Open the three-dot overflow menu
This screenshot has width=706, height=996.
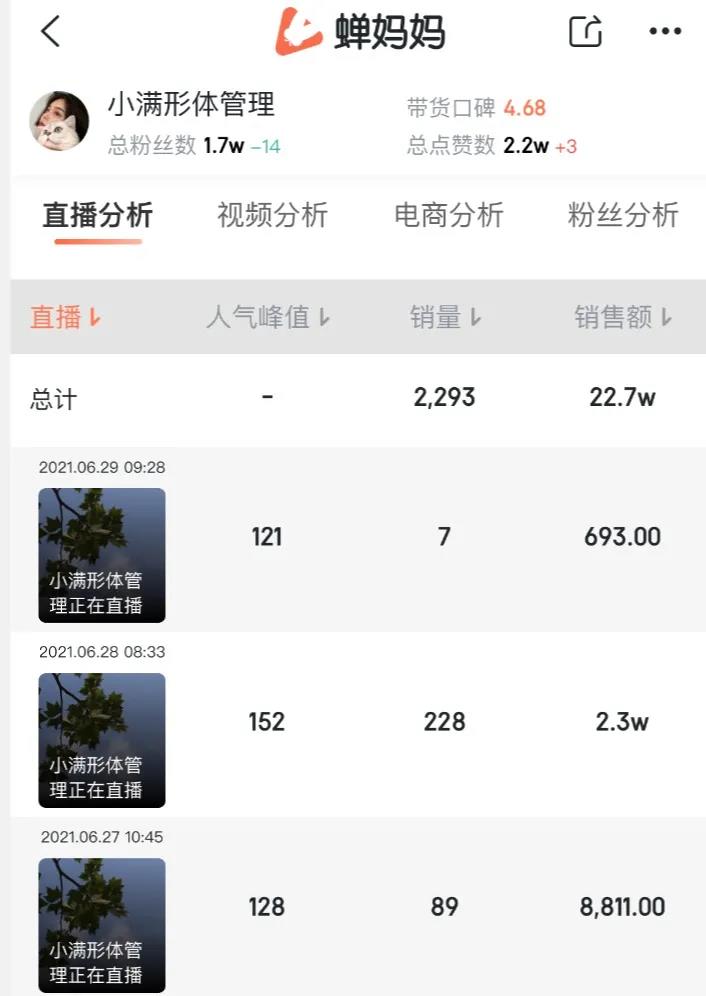point(665,32)
